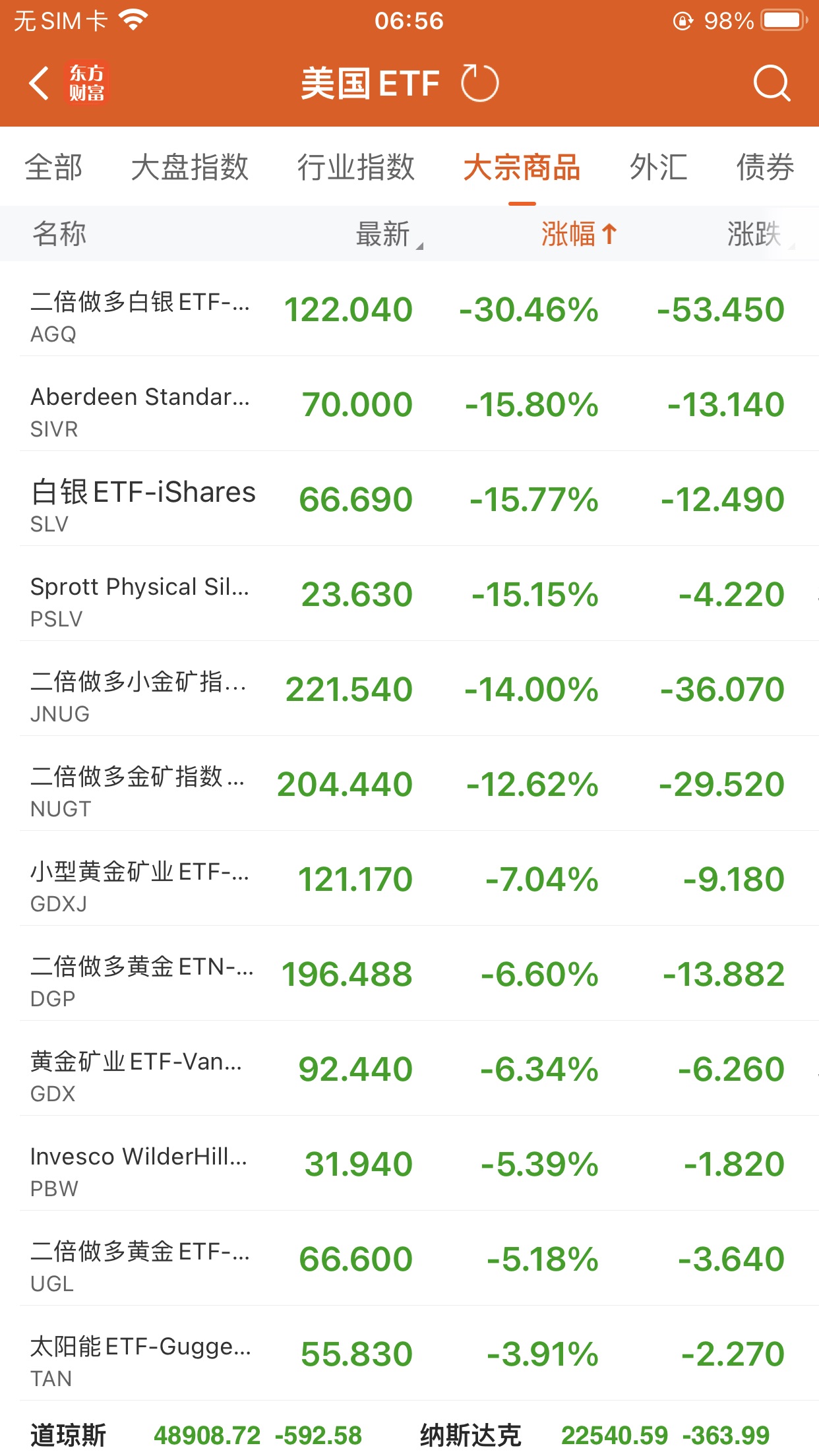Select the 行业指数 tab

point(356,167)
